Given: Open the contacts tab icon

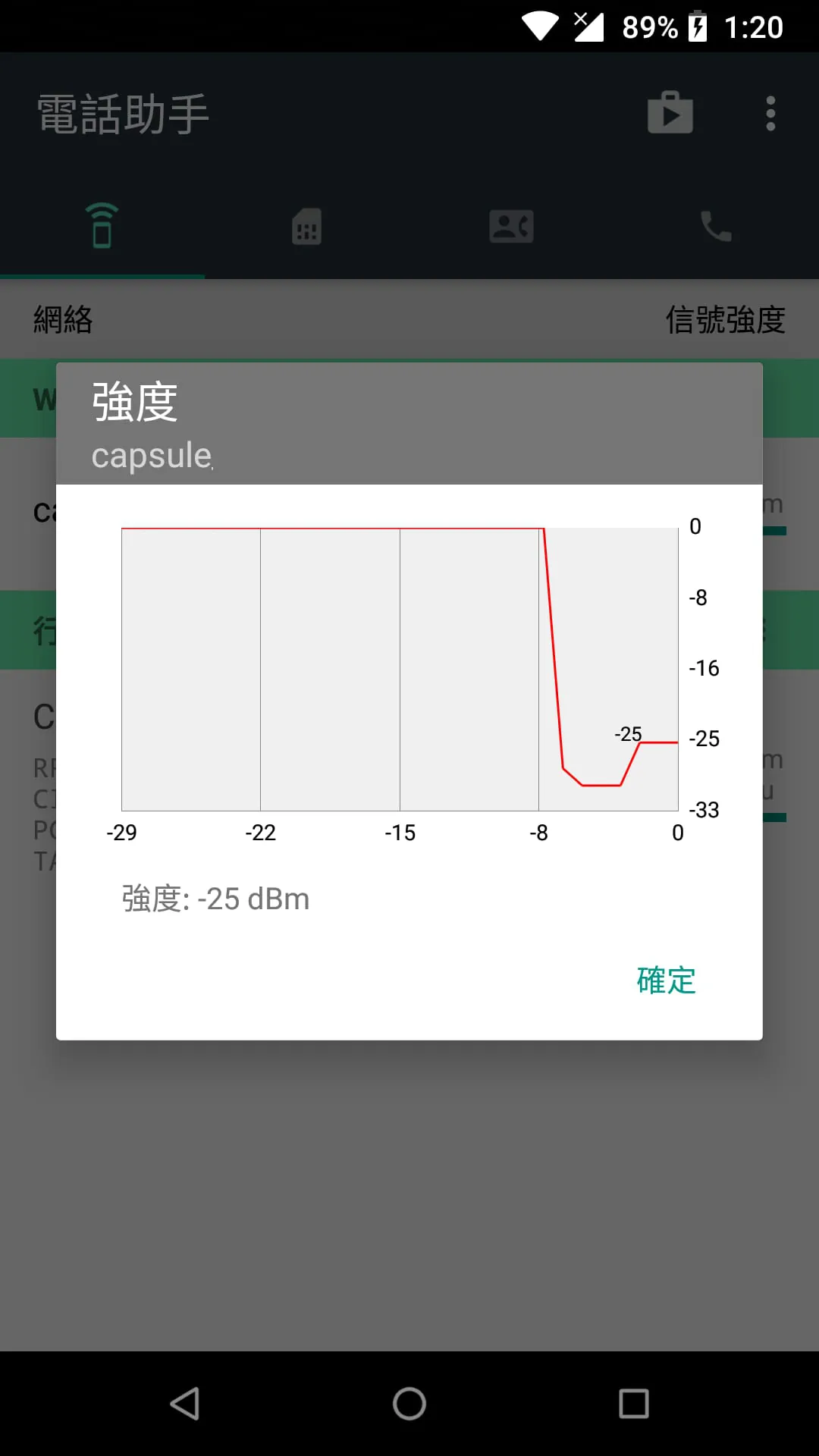Looking at the screenshot, I should [x=511, y=227].
